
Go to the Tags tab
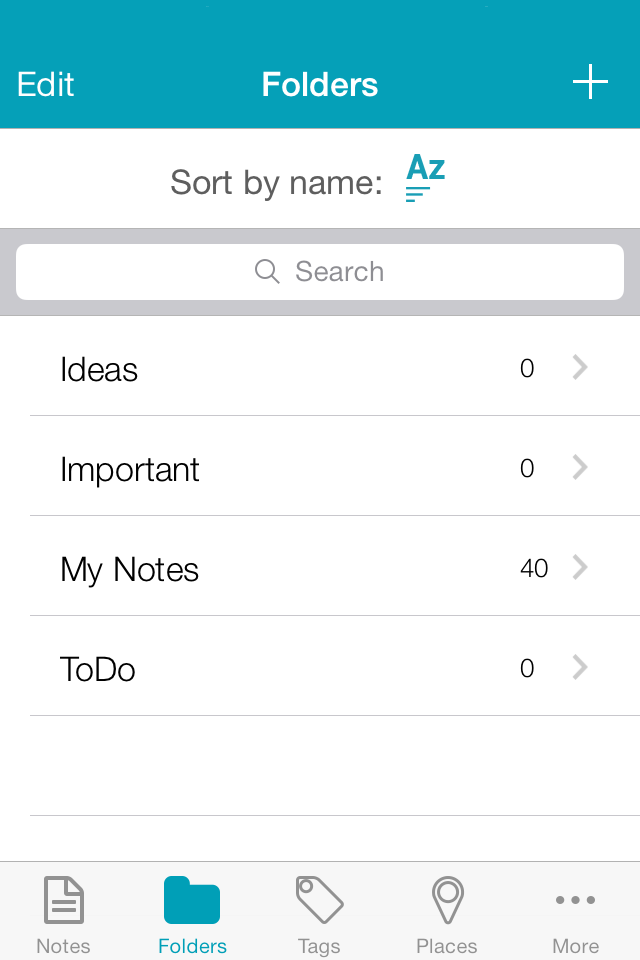pyautogui.click(x=319, y=914)
